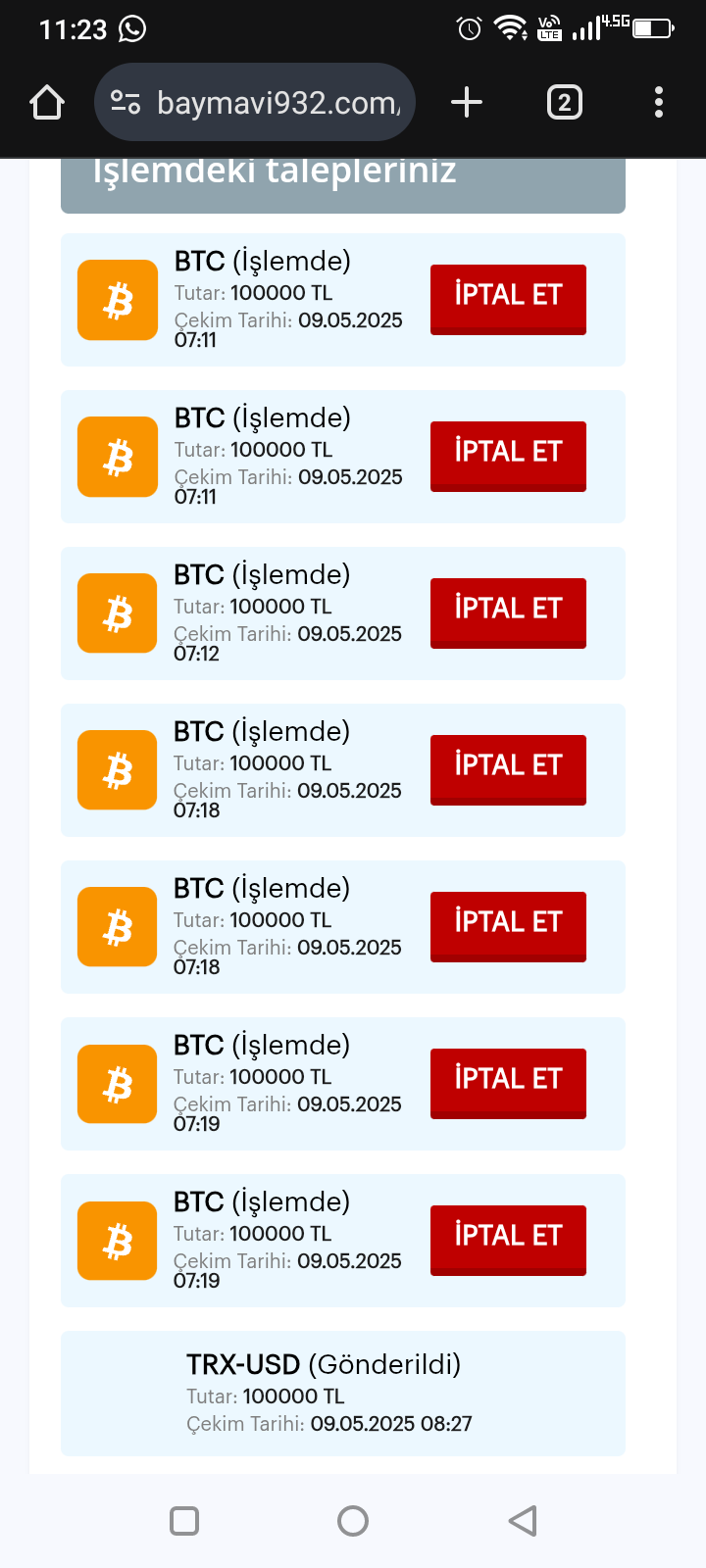
Task: Open the browser overflow menu
Action: click(659, 102)
